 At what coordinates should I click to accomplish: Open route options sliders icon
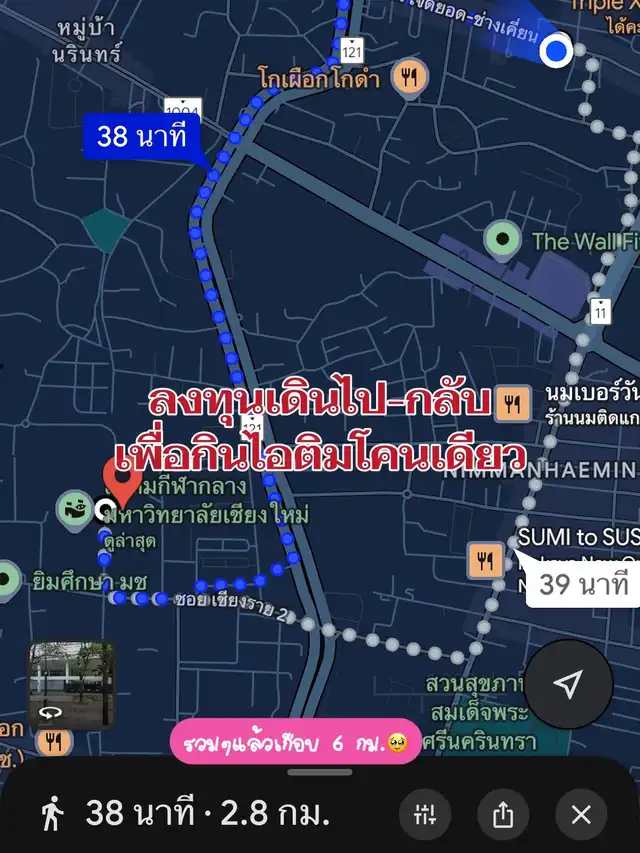click(x=424, y=815)
